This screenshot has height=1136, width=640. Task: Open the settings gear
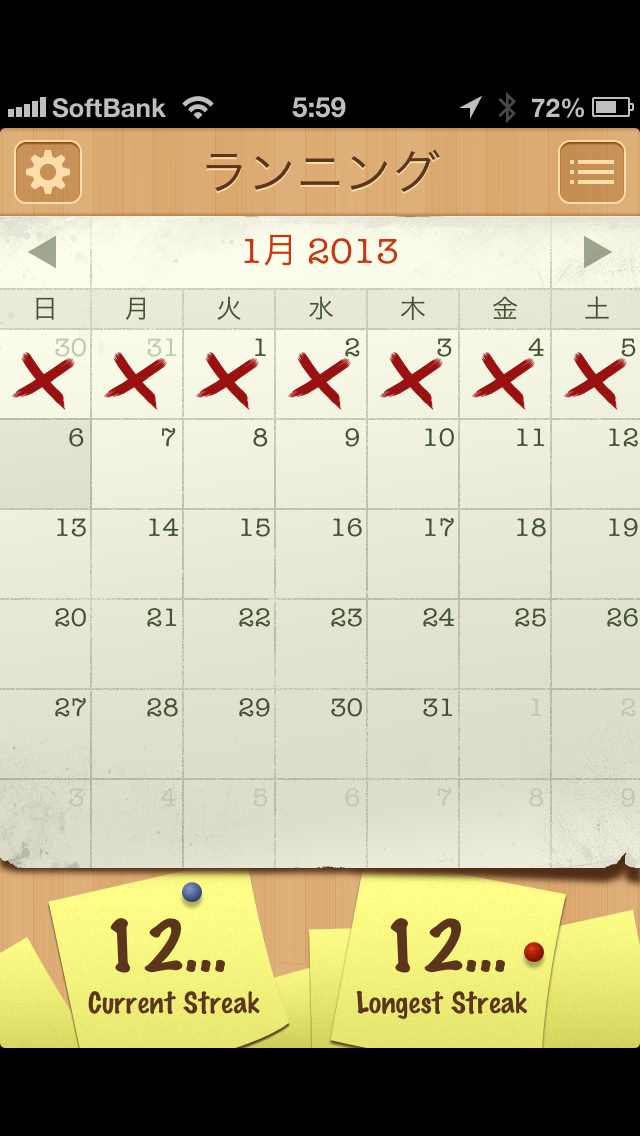(x=48, y=172)
